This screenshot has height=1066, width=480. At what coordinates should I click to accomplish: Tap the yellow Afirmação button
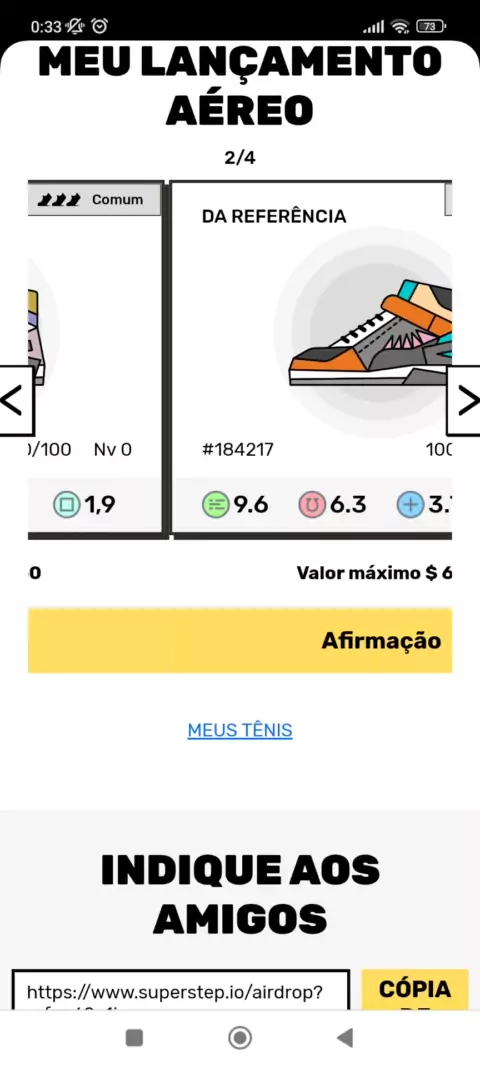240,640
